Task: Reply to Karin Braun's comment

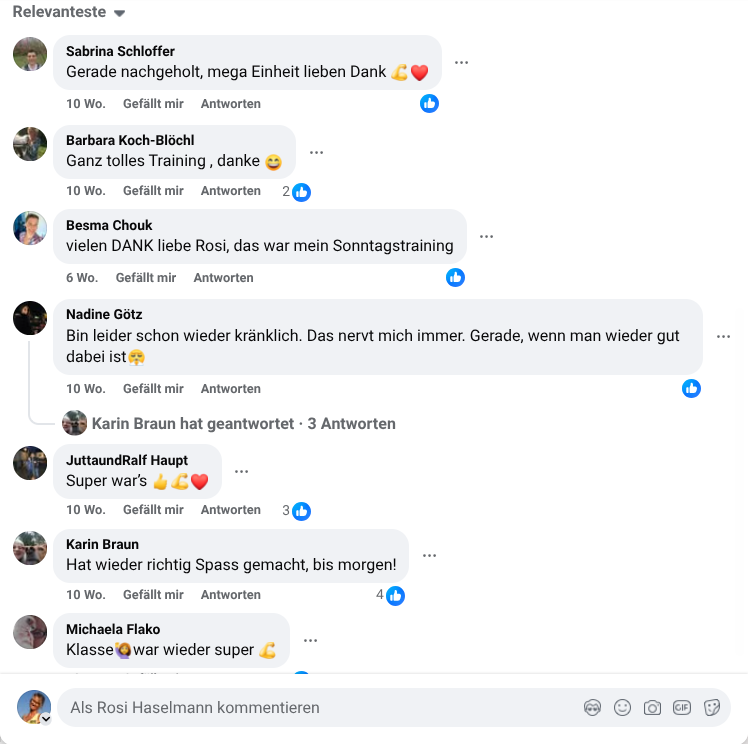Action: click(230, 595)
